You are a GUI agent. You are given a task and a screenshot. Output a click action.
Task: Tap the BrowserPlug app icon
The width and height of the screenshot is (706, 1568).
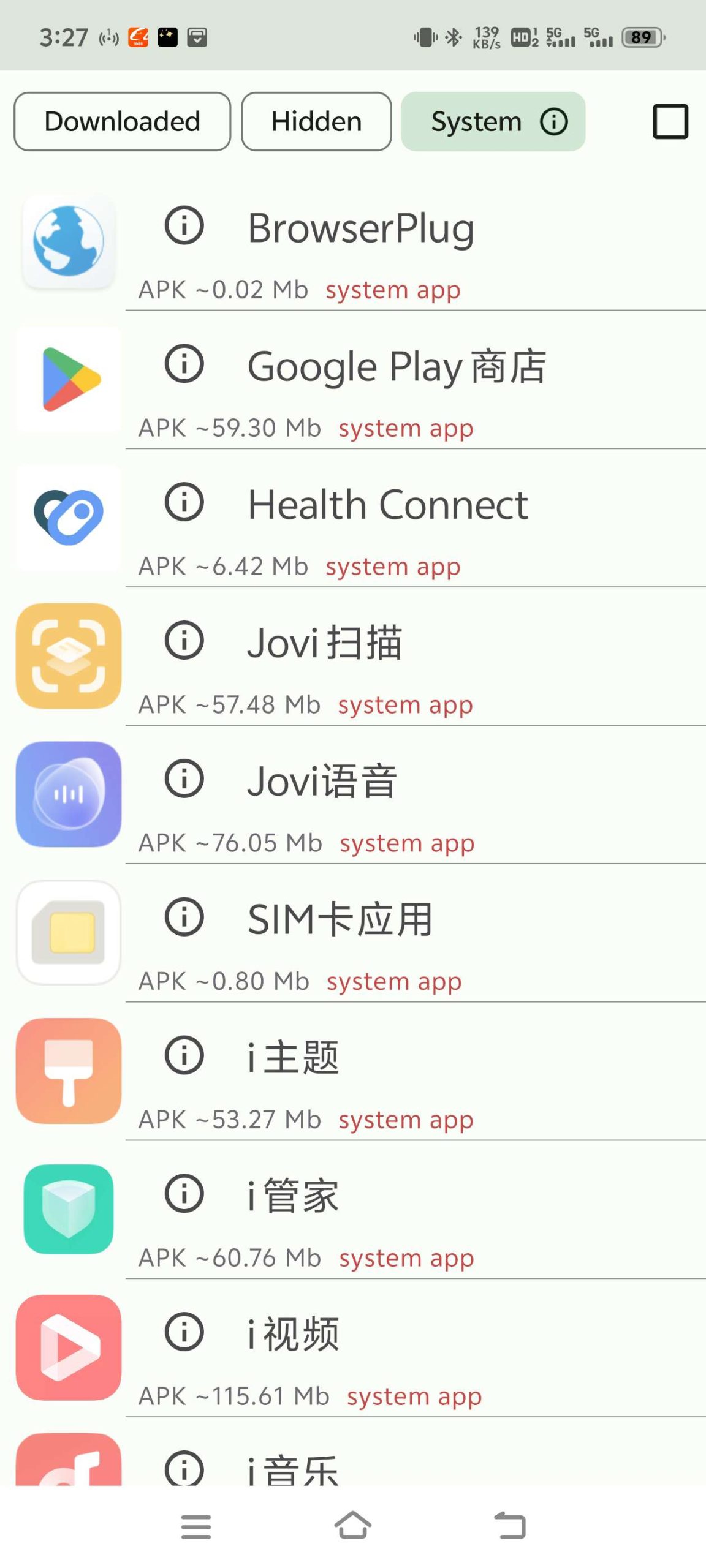[x=69, y=242]
